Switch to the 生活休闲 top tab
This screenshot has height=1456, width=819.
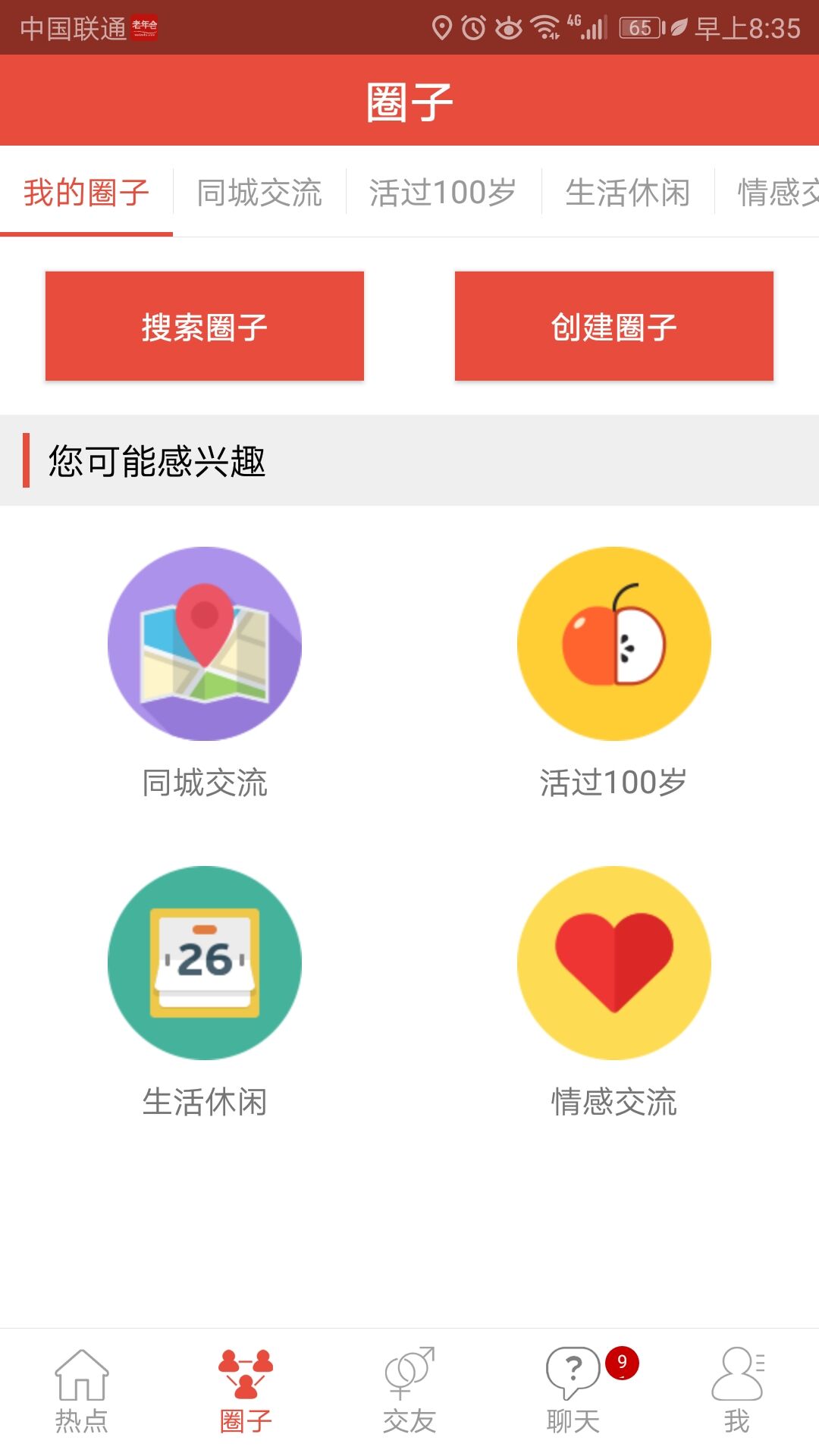pos(628,193)
